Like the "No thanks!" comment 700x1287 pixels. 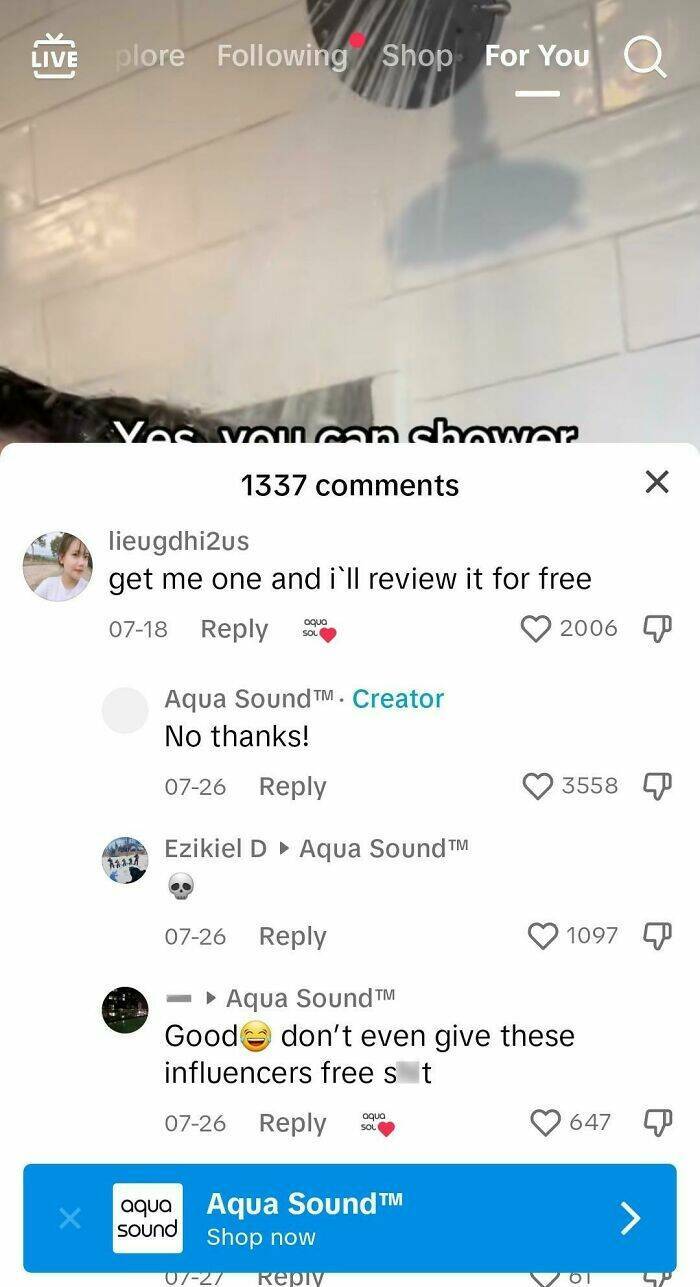[539, 786]
